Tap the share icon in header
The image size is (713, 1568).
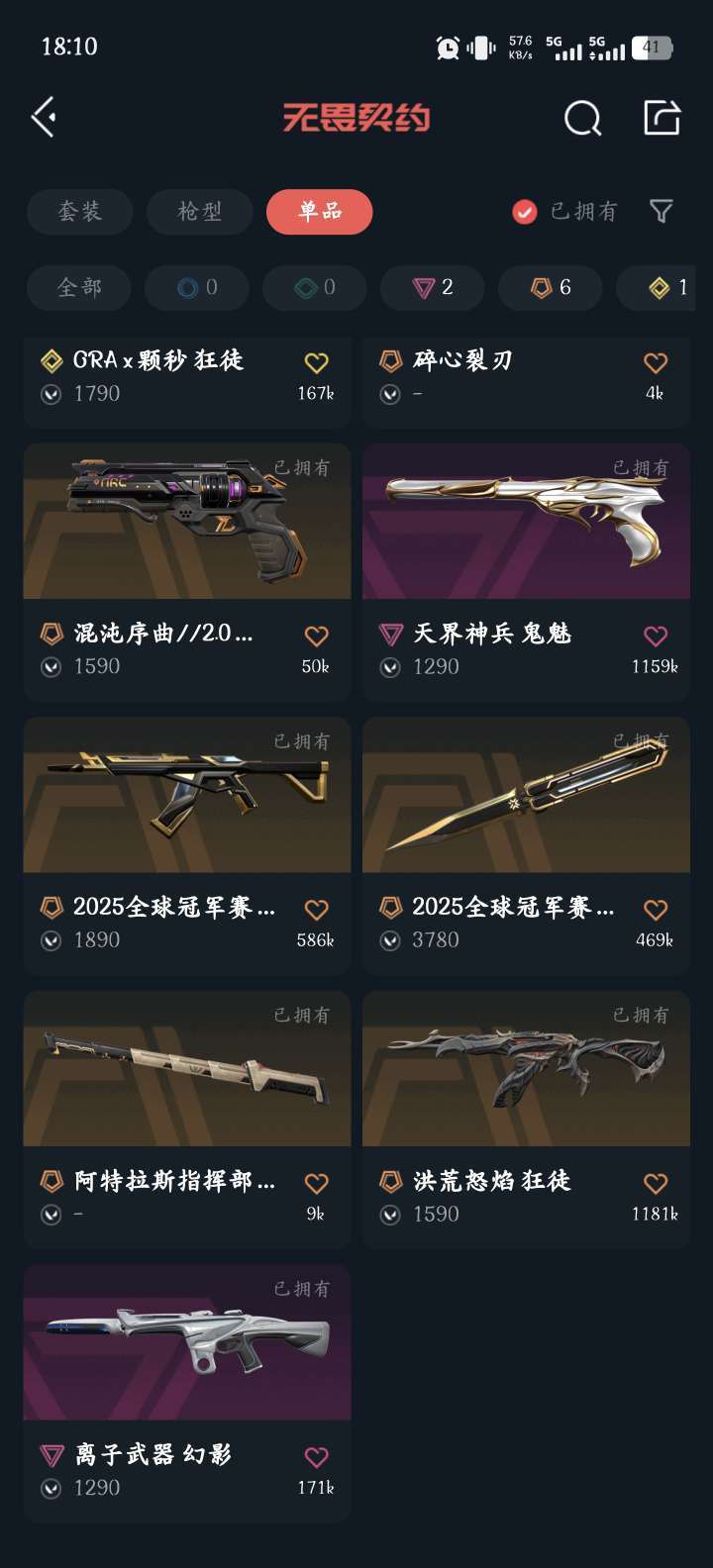(x=662, y=118)
